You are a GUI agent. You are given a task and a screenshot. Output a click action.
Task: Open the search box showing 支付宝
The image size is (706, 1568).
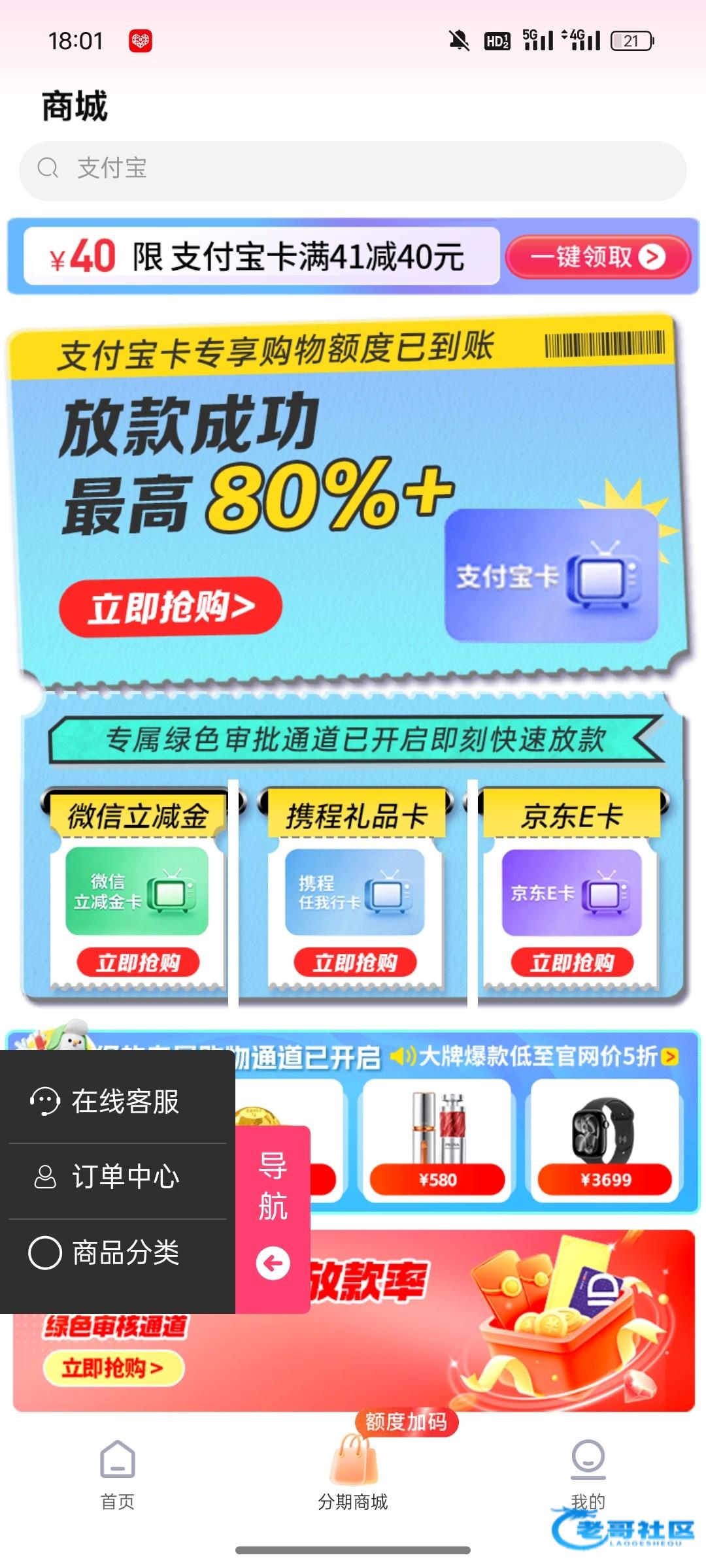[x=353, y=169]
